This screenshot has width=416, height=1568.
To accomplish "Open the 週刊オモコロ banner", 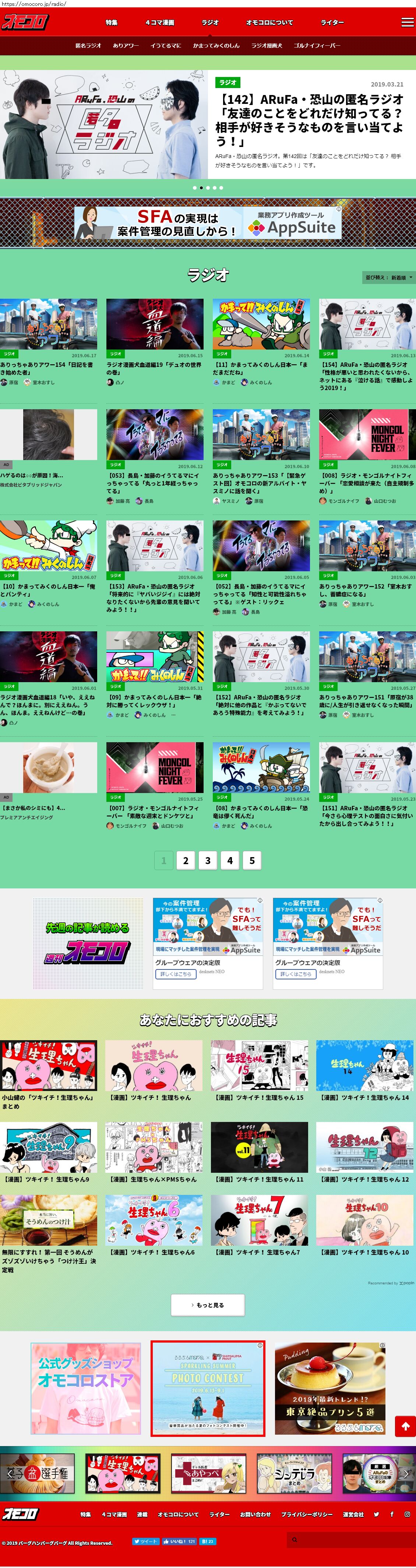I will pyautogui.click(x=88, y=943).
